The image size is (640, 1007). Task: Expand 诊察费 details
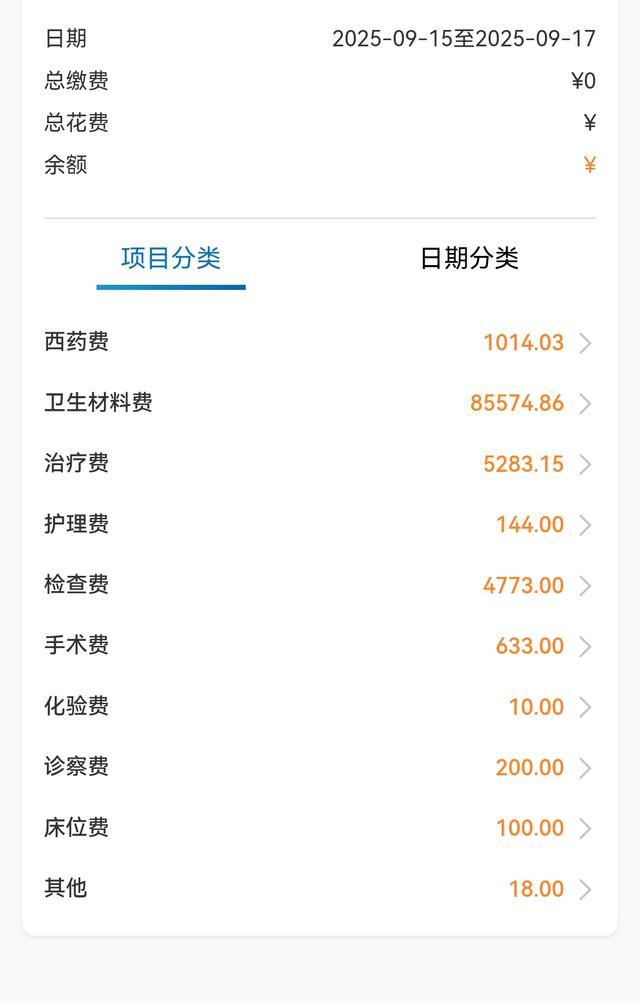320,767
